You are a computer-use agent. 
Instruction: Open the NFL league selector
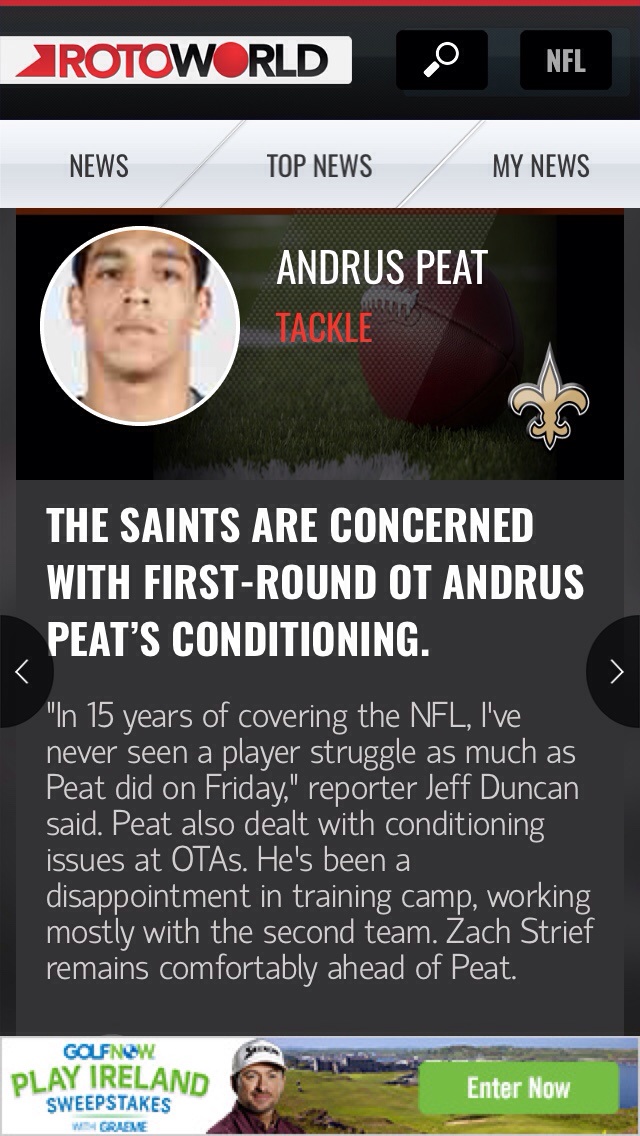click(565, 60)
